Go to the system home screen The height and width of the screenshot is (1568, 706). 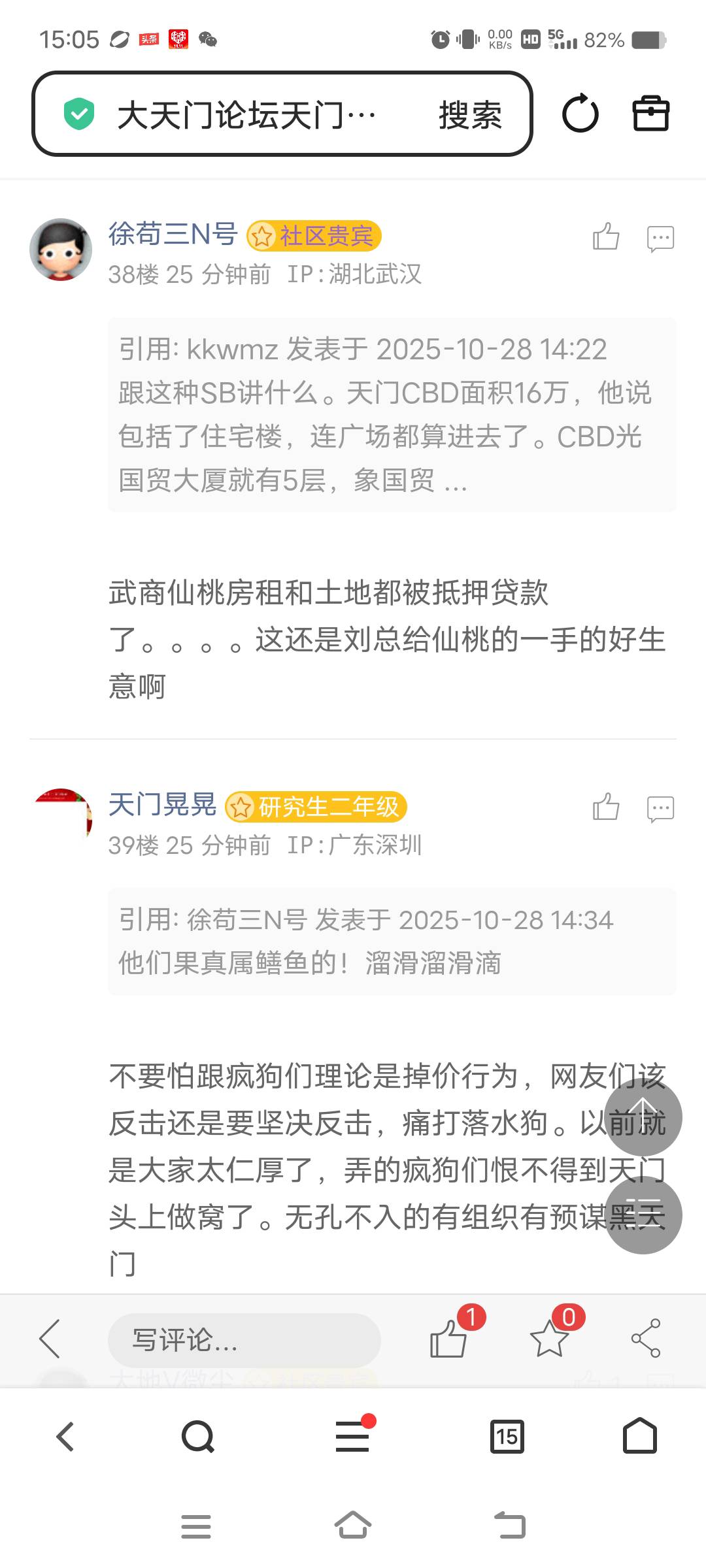(x=353, y=1526)
